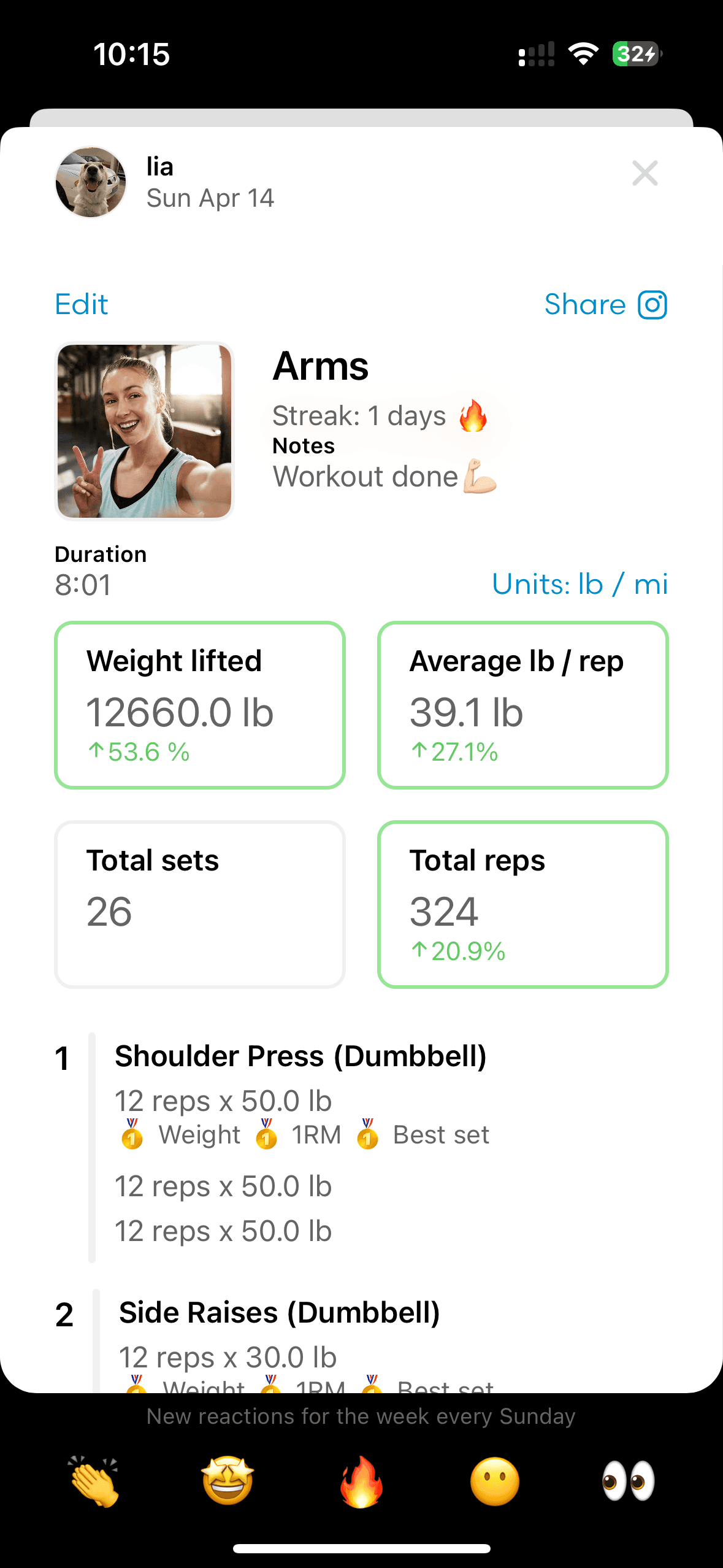React with the star-struck emoji

click(228, 1482)
